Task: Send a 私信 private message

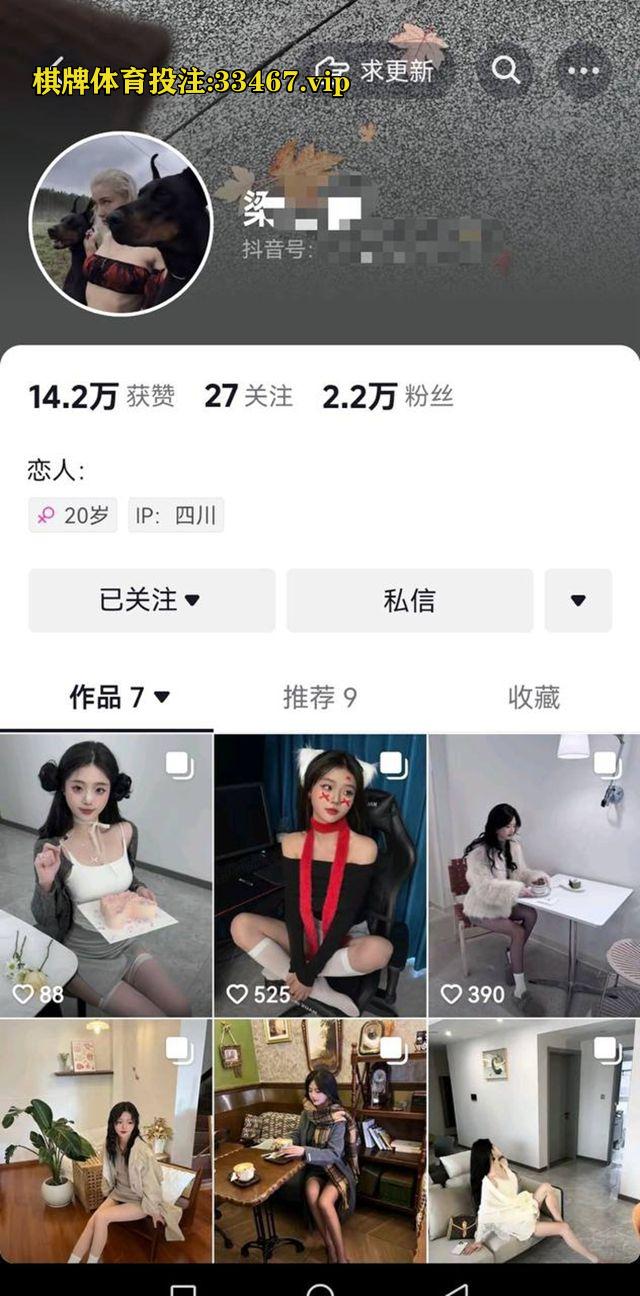Action: click(x=410, y=600)
